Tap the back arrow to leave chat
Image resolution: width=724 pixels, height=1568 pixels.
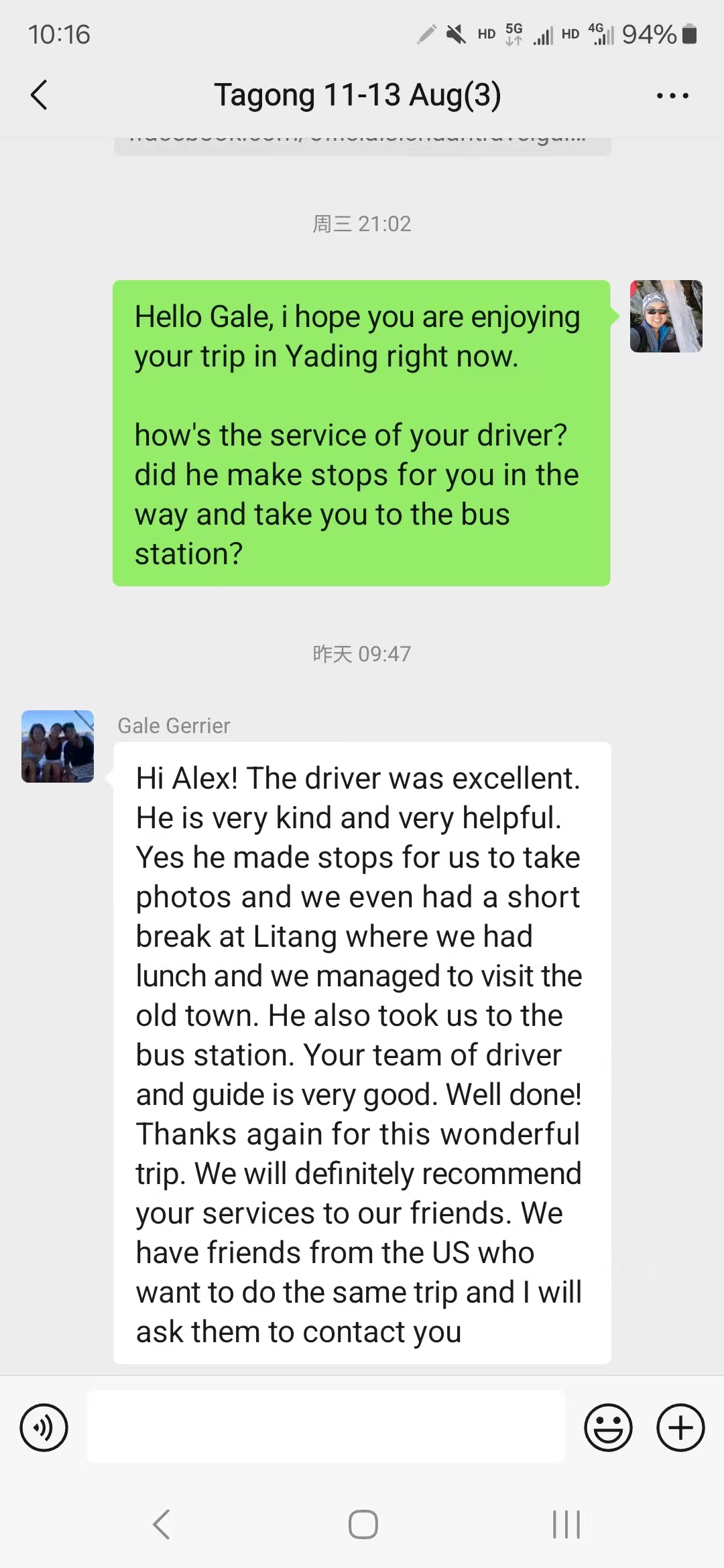(x=38, y=94)
